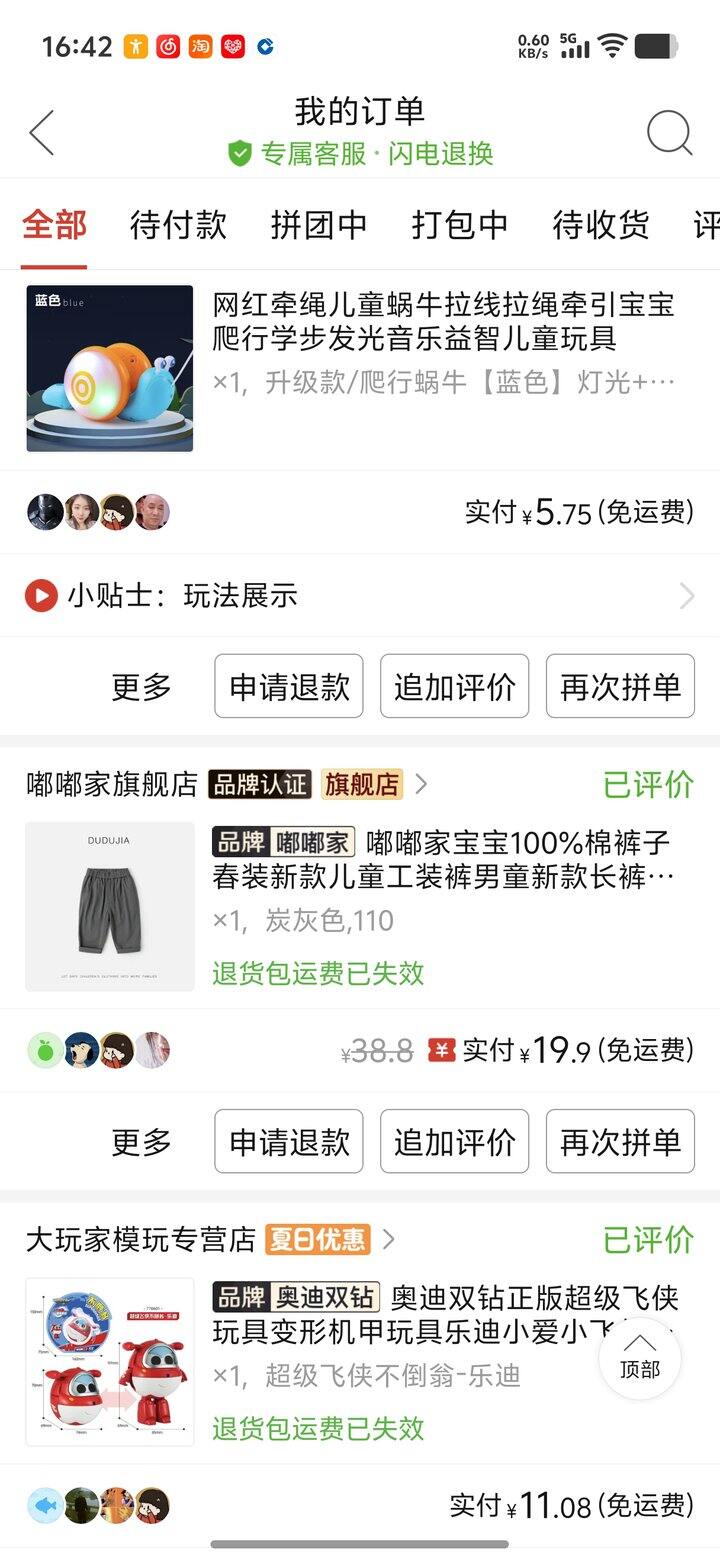Viewport: 720px width, 1563px height.
Task: Tap 申请退款 for the snail toy order
Action: pos(289,687)
